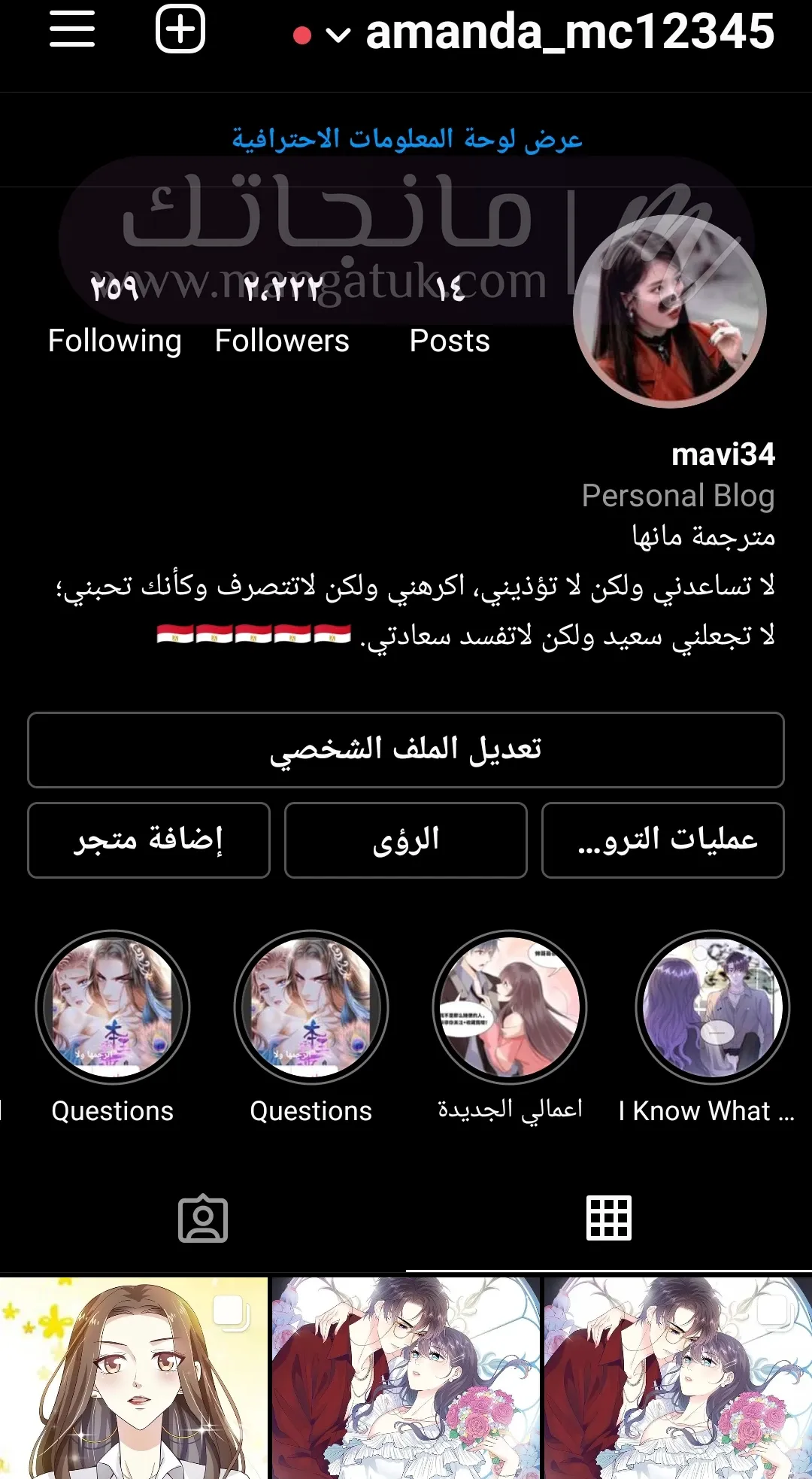
Task: Create a new post with plus icon
Action: click(180, 29)
